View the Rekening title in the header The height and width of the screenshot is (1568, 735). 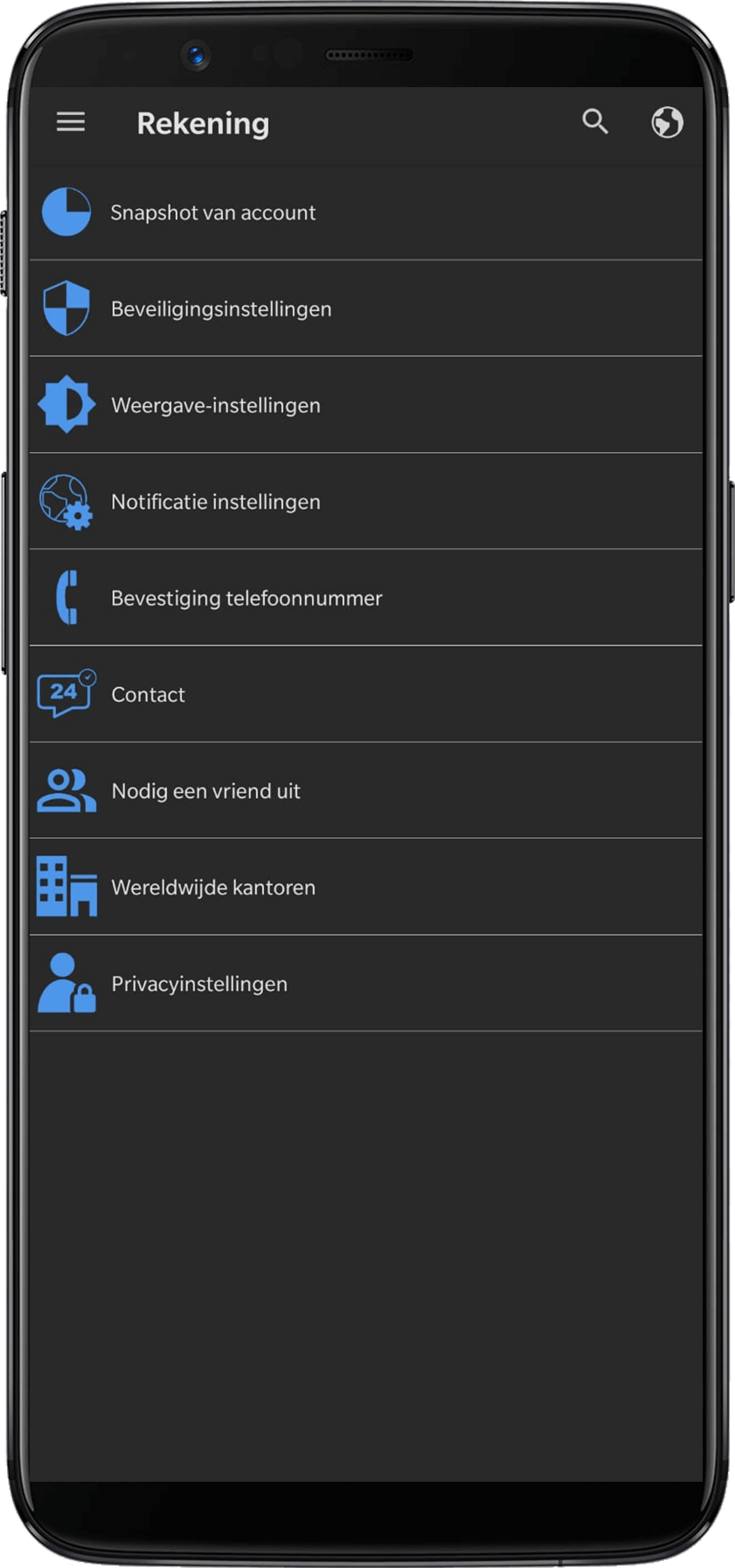(x=203, y=123)
